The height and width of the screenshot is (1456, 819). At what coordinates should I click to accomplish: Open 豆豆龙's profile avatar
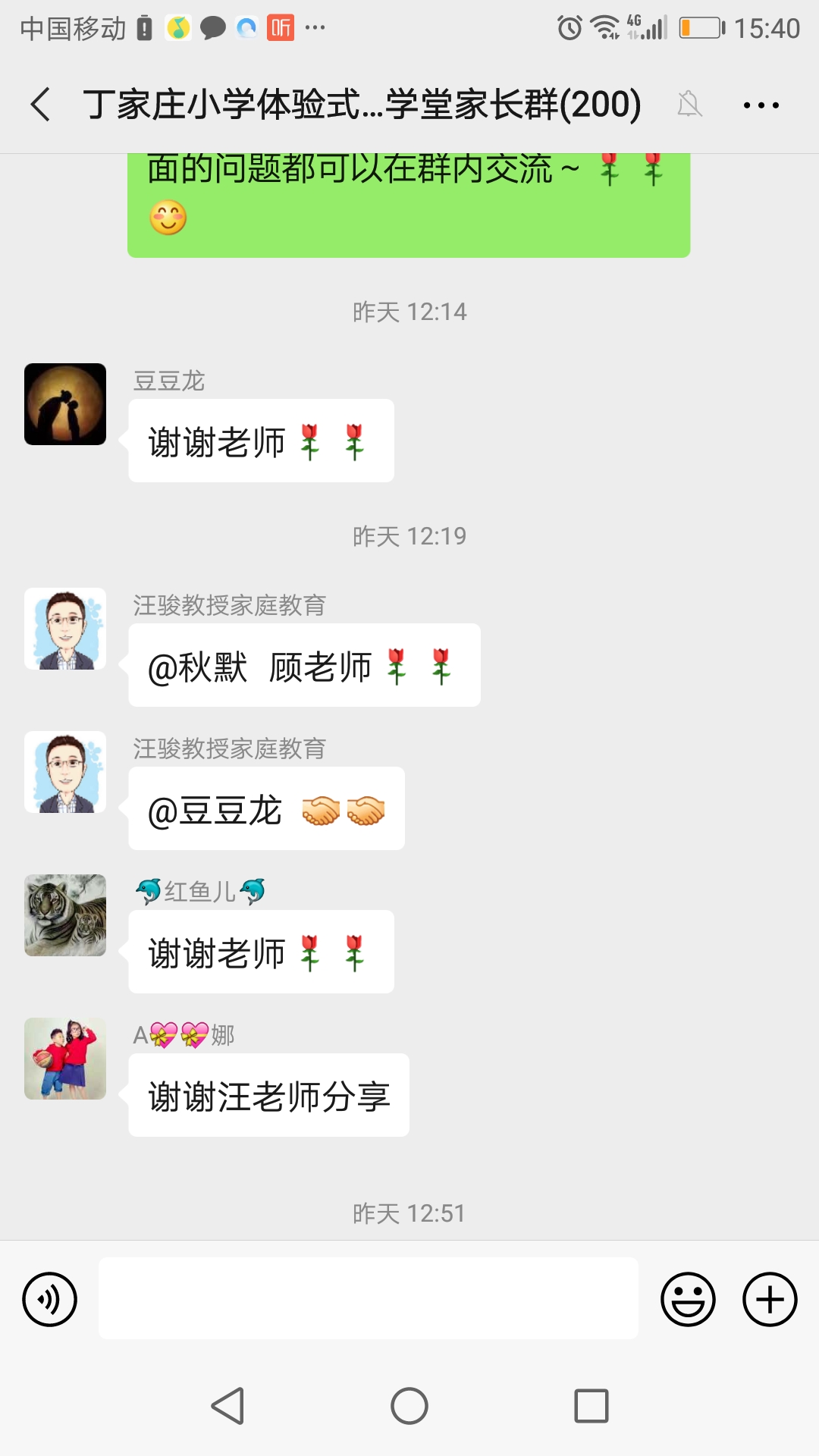pyautogui.click(x=65, y=404)
